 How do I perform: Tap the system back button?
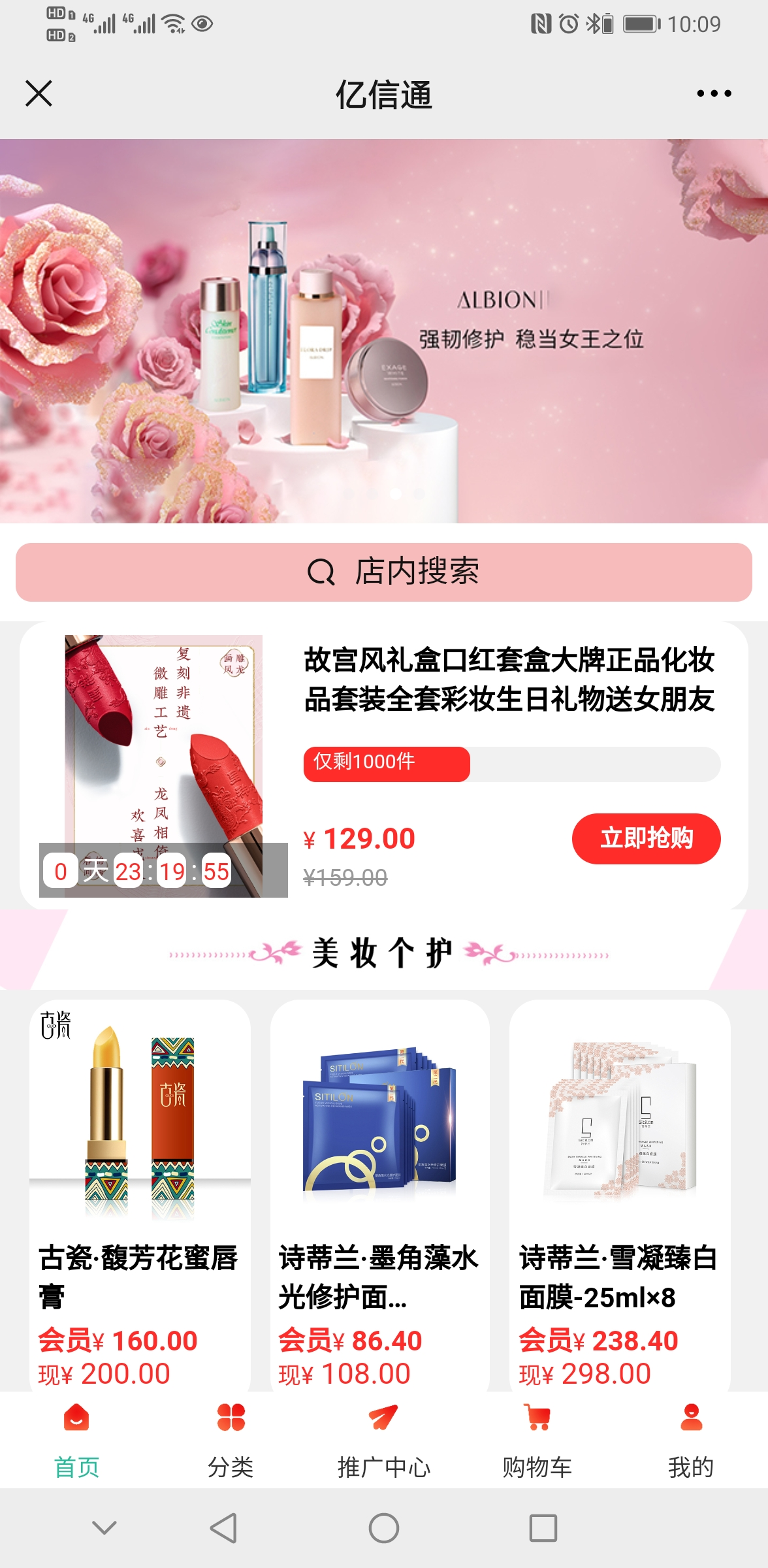tap(224, 1528)
